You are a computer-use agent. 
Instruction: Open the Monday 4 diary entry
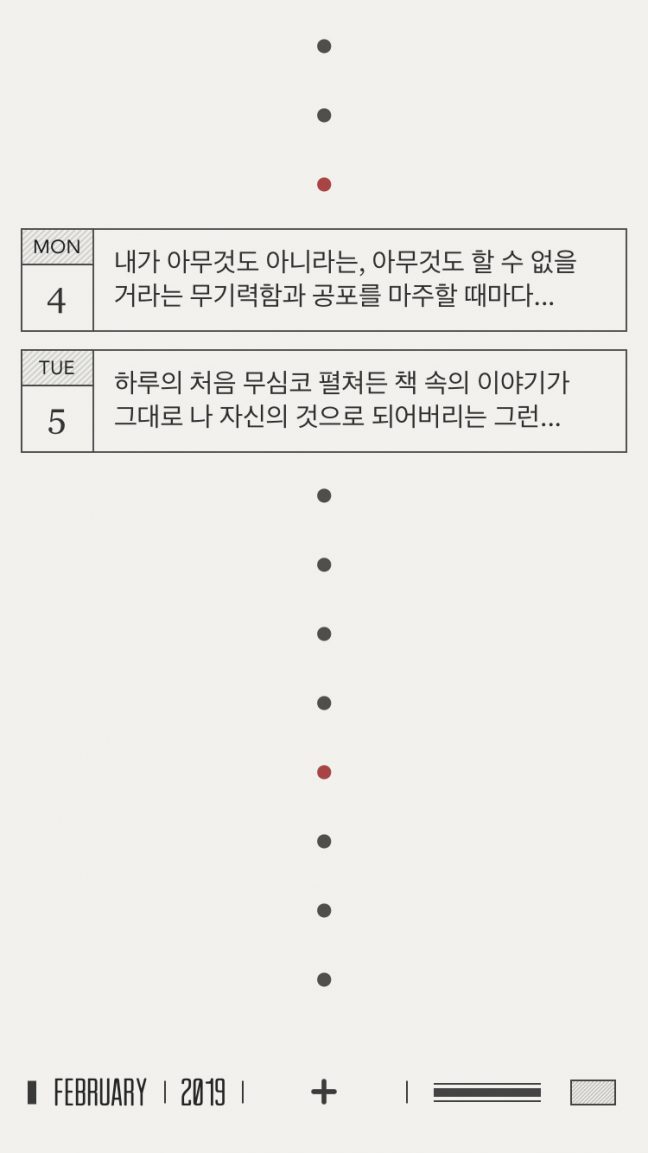(x=324, y=280)
